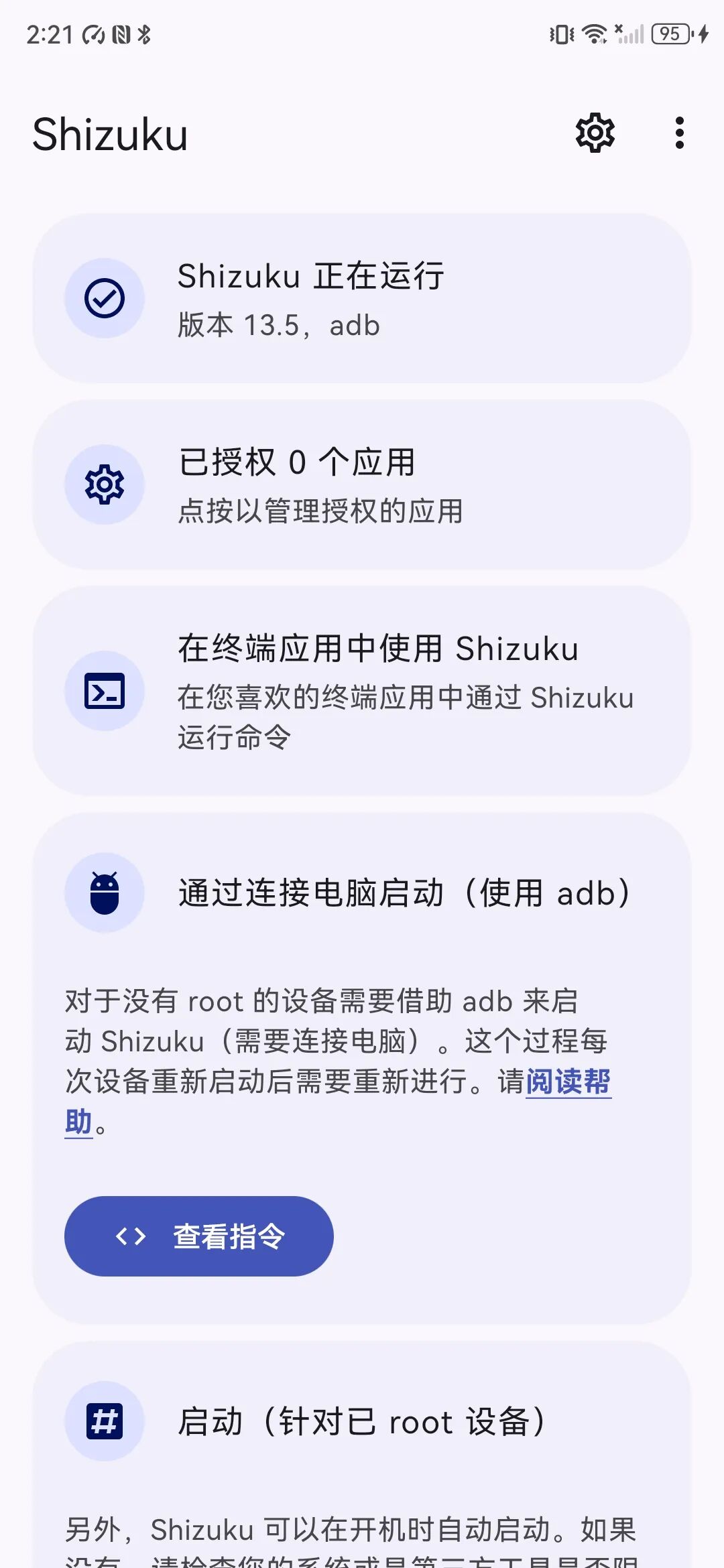The height and width of the screenshot is (1568, 724).
Task: Tap the Shizuku 正在运行 status card
Action: (362, 299)
